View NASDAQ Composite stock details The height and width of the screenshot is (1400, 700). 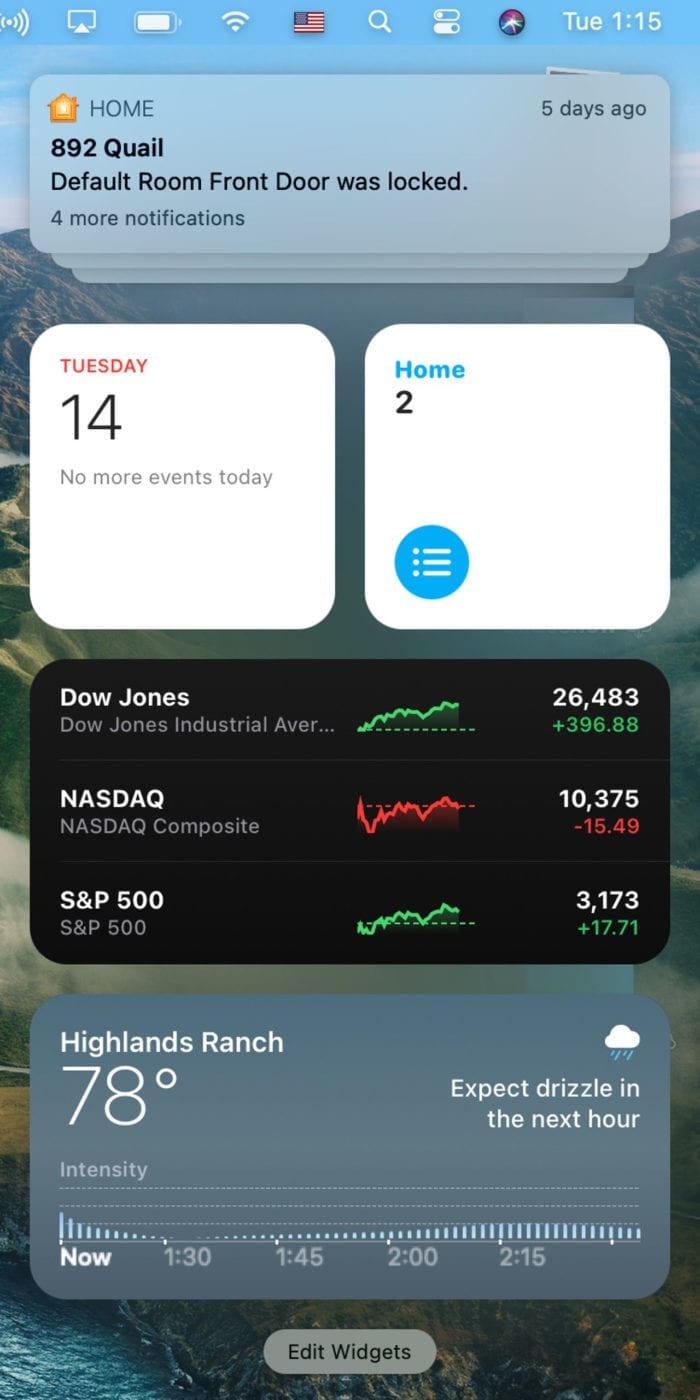click(x=349, y=811)
